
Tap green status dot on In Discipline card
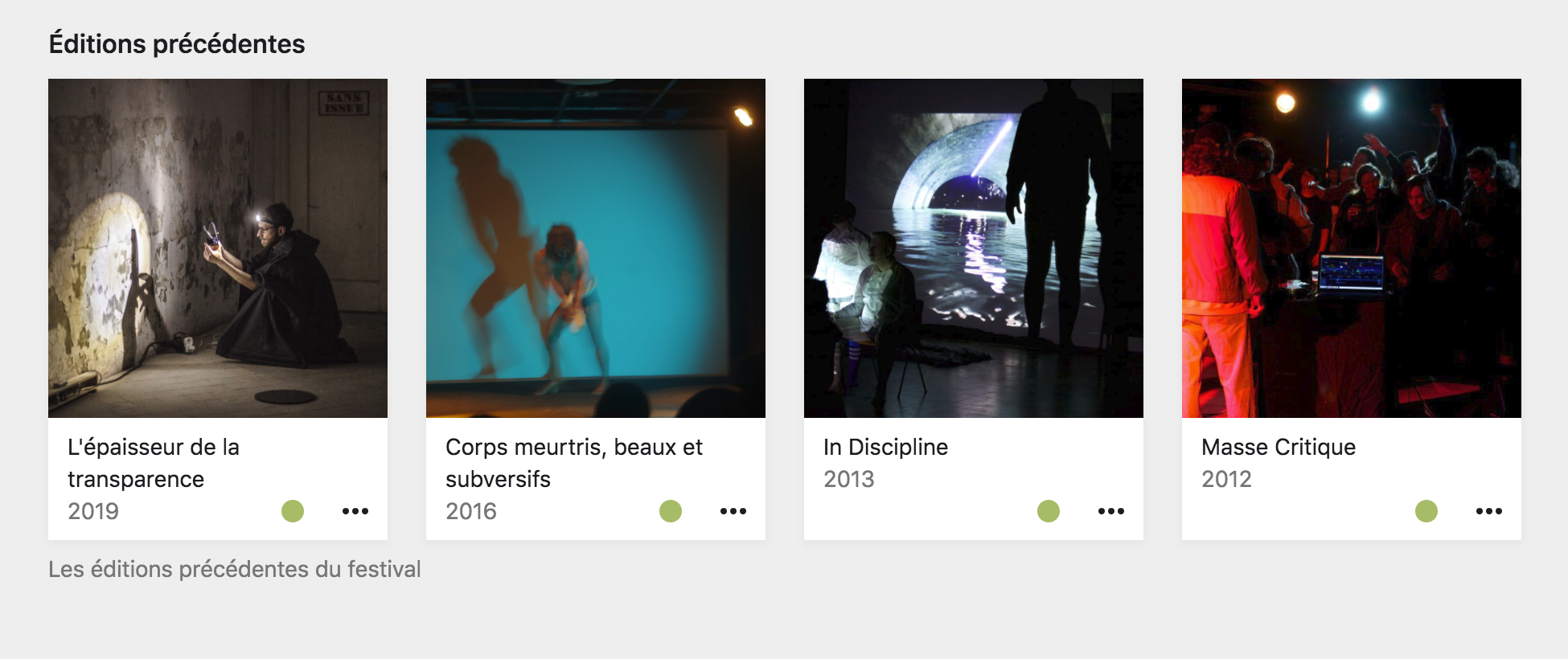click(1049, 511)
